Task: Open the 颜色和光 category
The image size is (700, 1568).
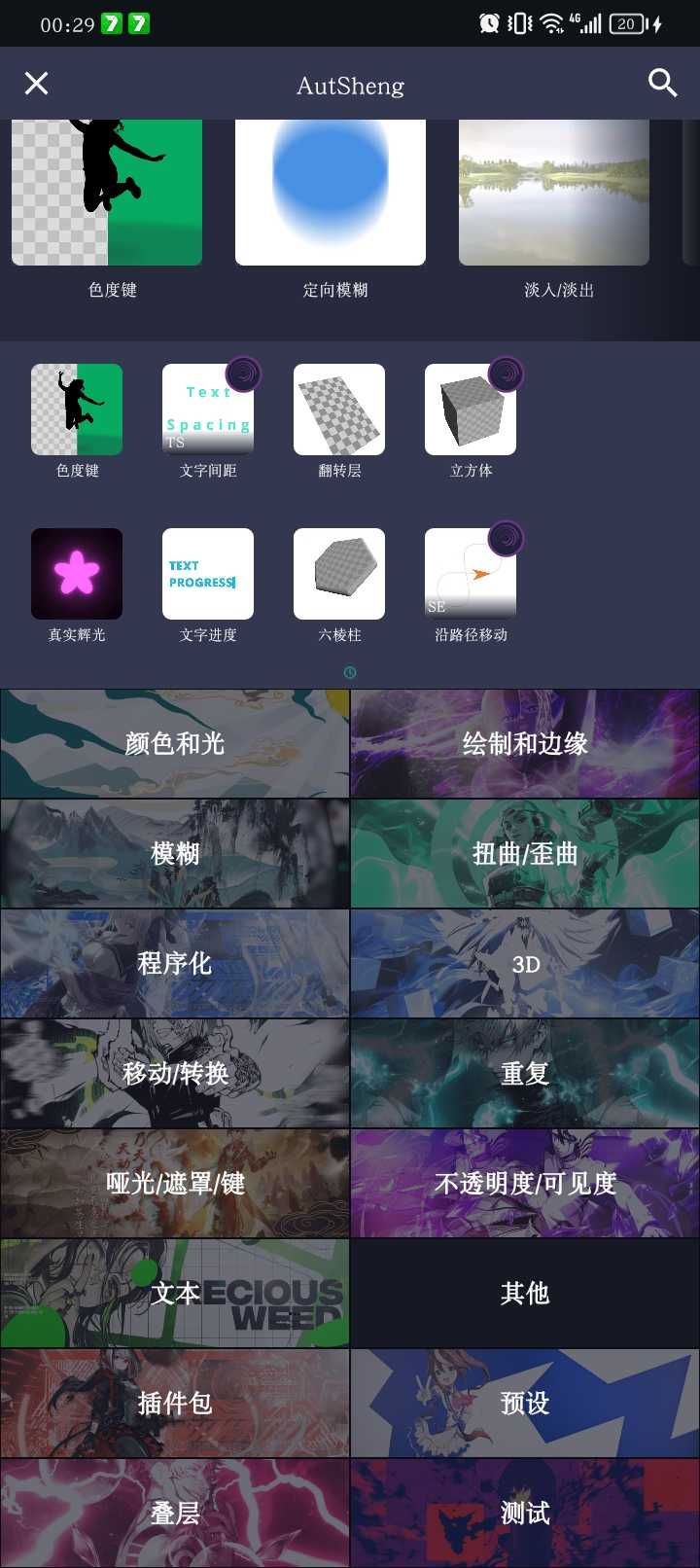Action: click(x=175, y=744)
